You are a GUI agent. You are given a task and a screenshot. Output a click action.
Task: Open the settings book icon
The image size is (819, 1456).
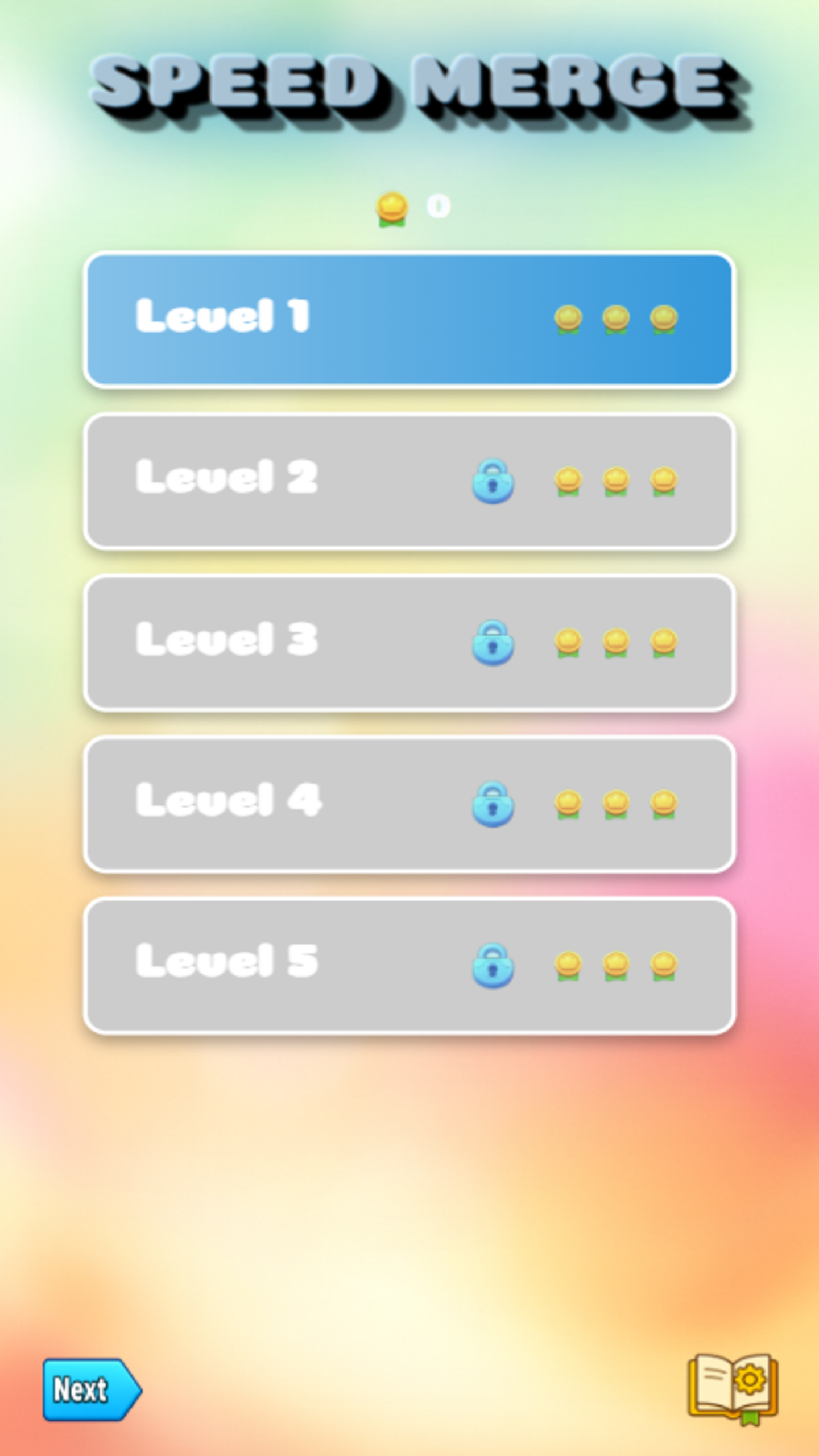[733, 1388]
